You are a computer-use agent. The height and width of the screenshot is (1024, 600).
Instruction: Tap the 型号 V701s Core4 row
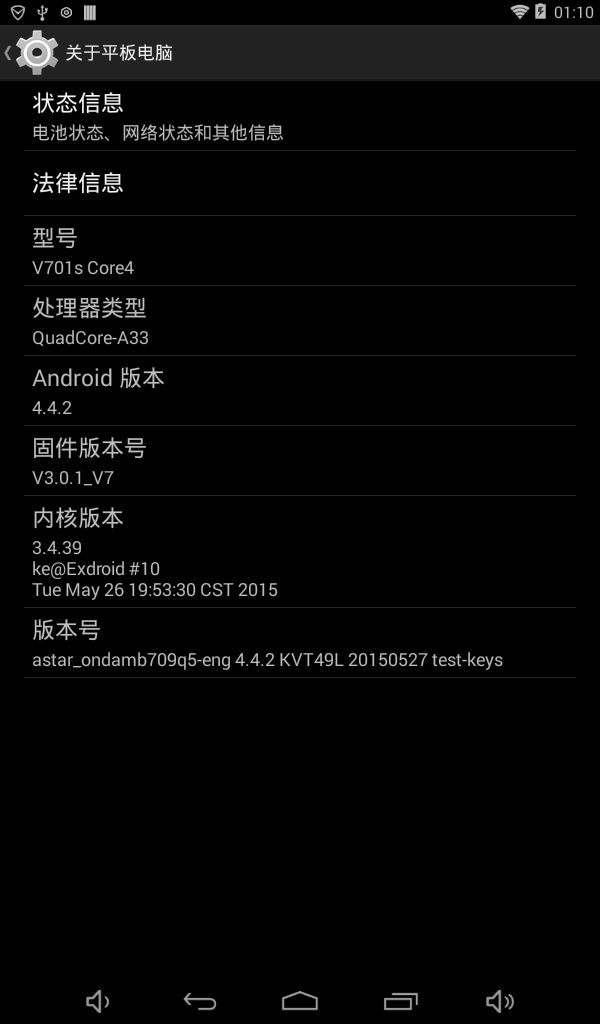(x=300, y=251)
